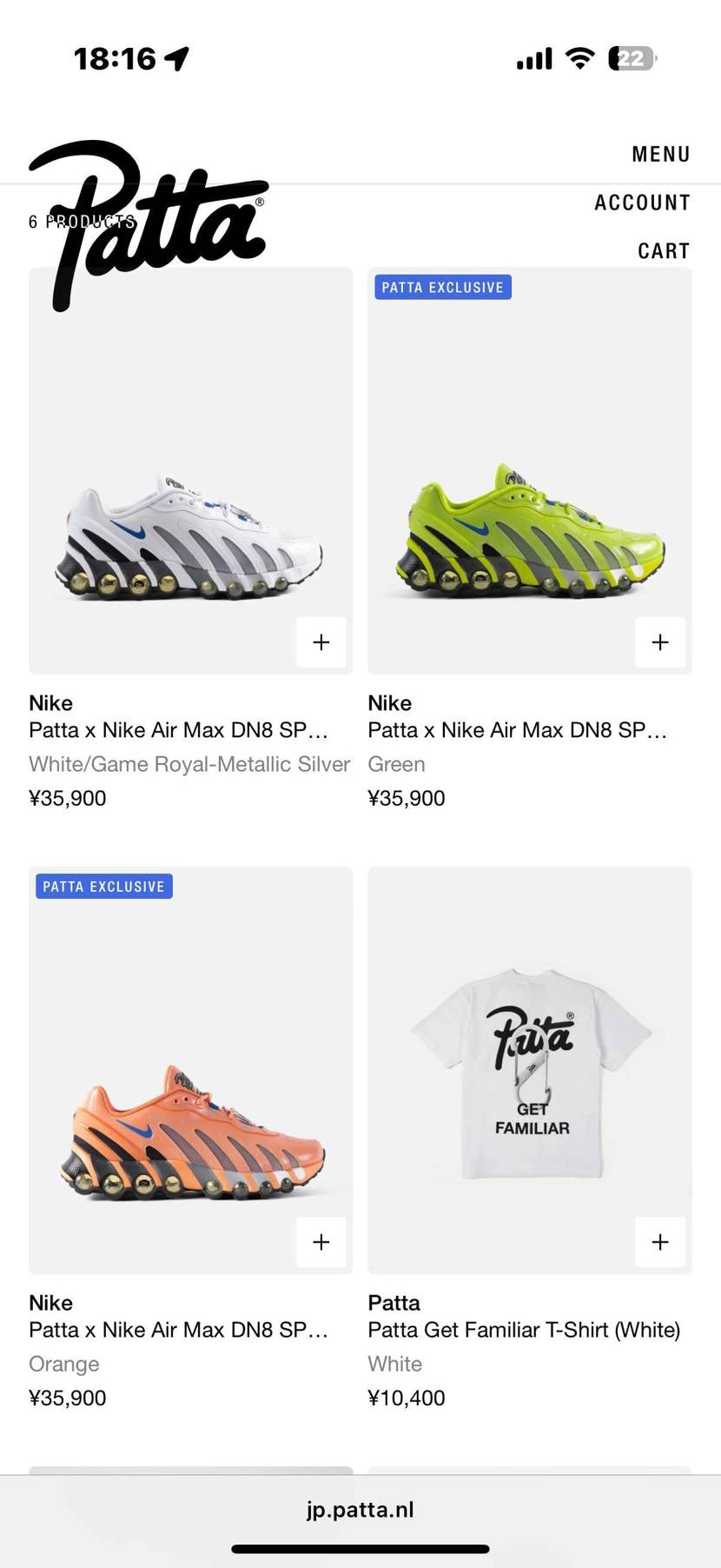Open the Patta Get Familiar T-Shirt (White)
Viewport: 721px width, 1568px height.
pyautogui.click(x=524, y=1330)
